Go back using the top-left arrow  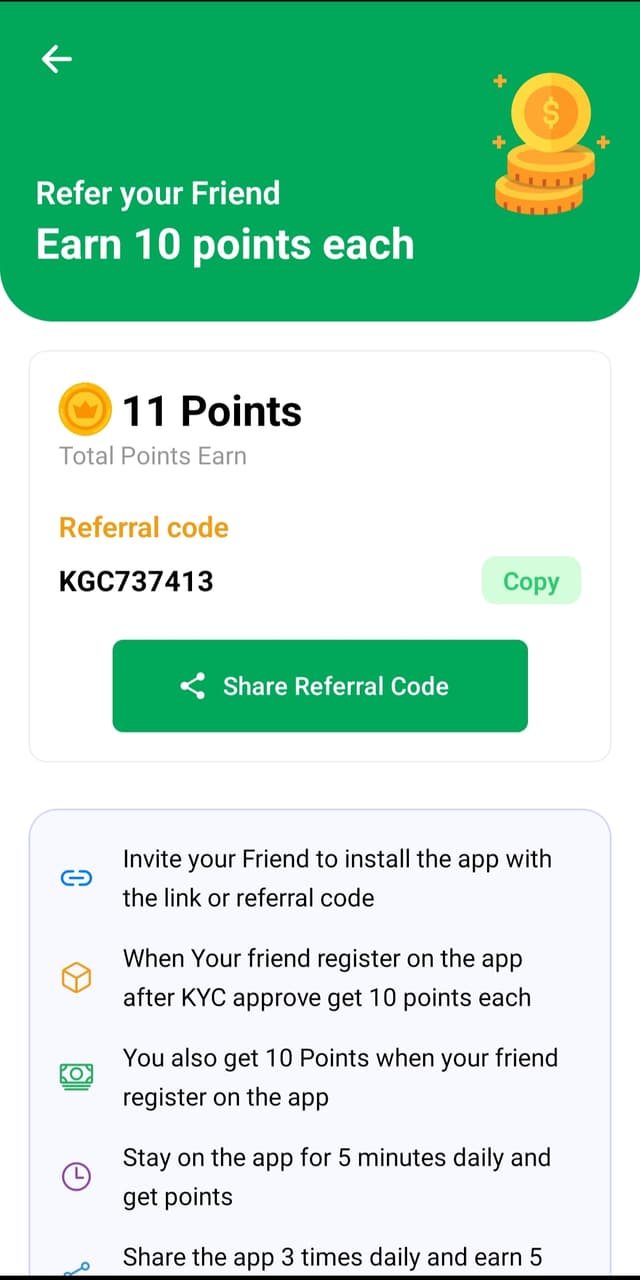tap(56, 60)
